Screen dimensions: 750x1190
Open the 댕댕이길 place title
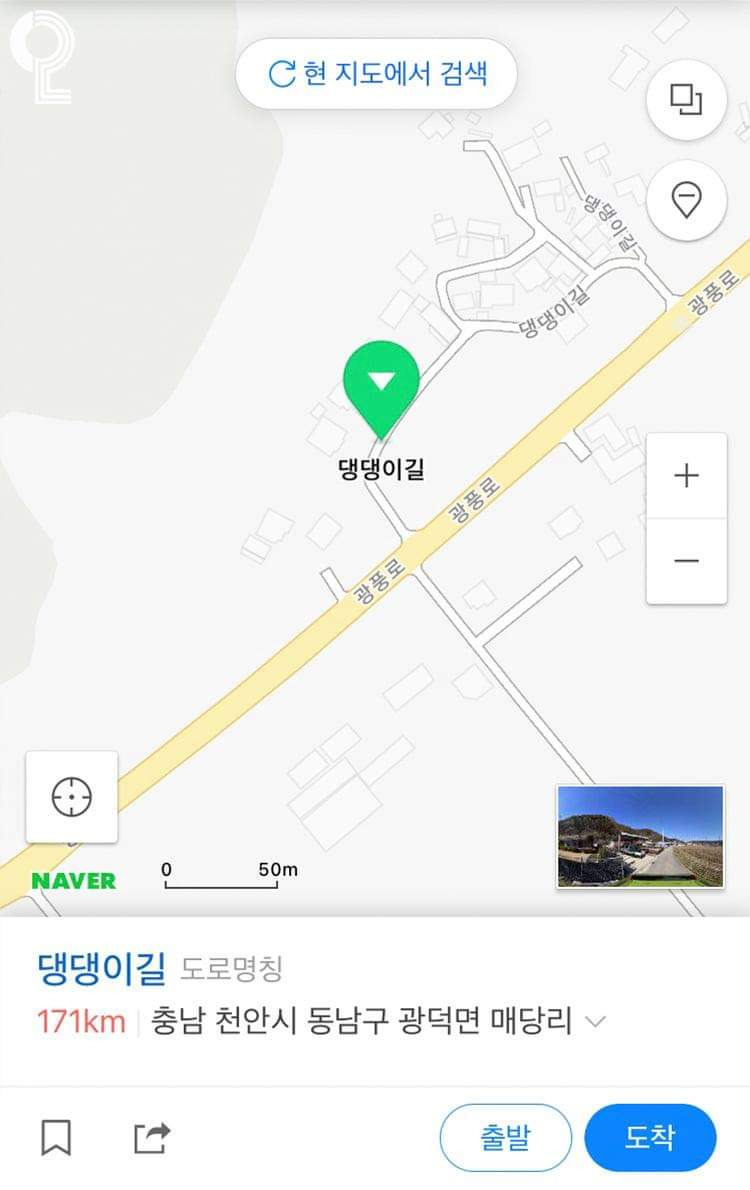click(x=104, y=968)
